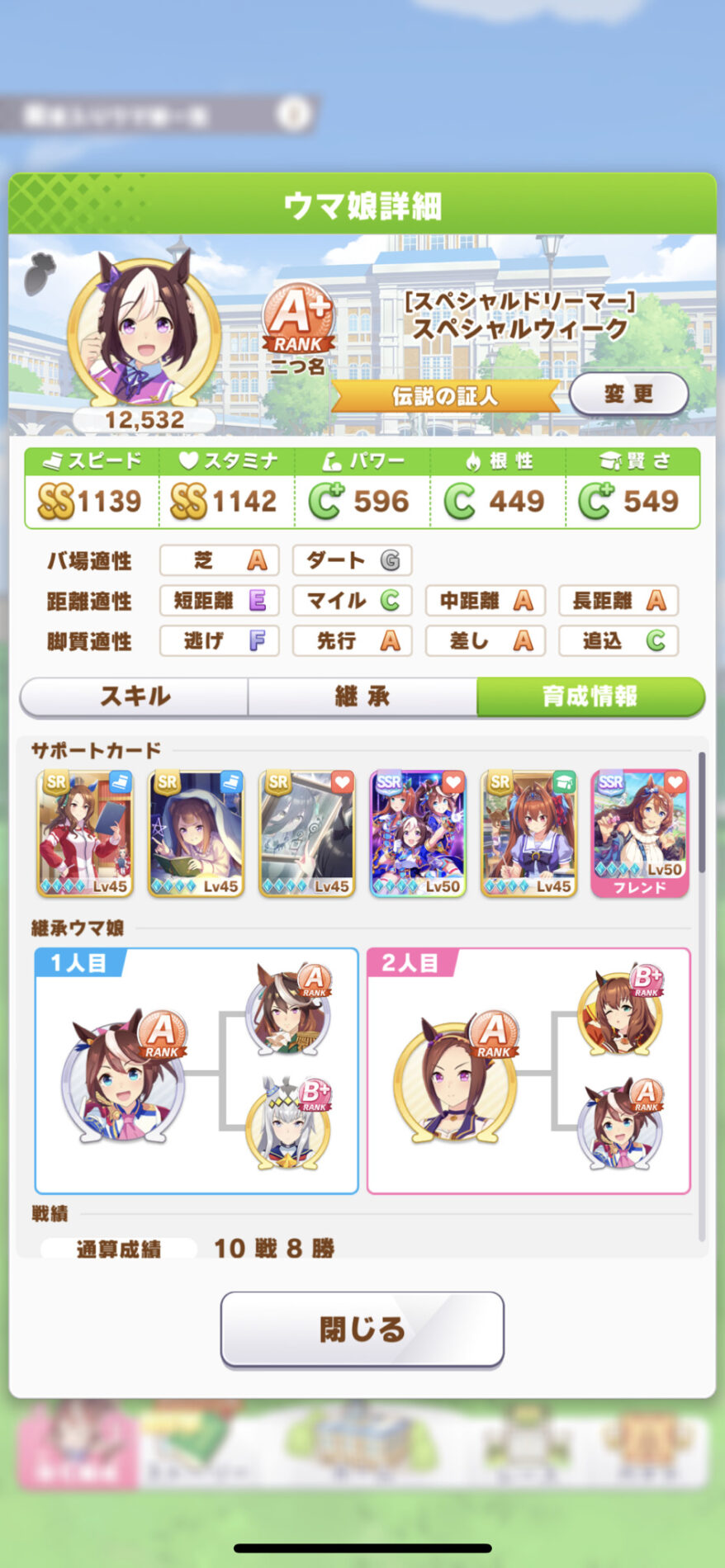The height and width of the screenshot is (1568, 725).
Task: Close the dialog with 閉じる
Action: coord(362,1329)
